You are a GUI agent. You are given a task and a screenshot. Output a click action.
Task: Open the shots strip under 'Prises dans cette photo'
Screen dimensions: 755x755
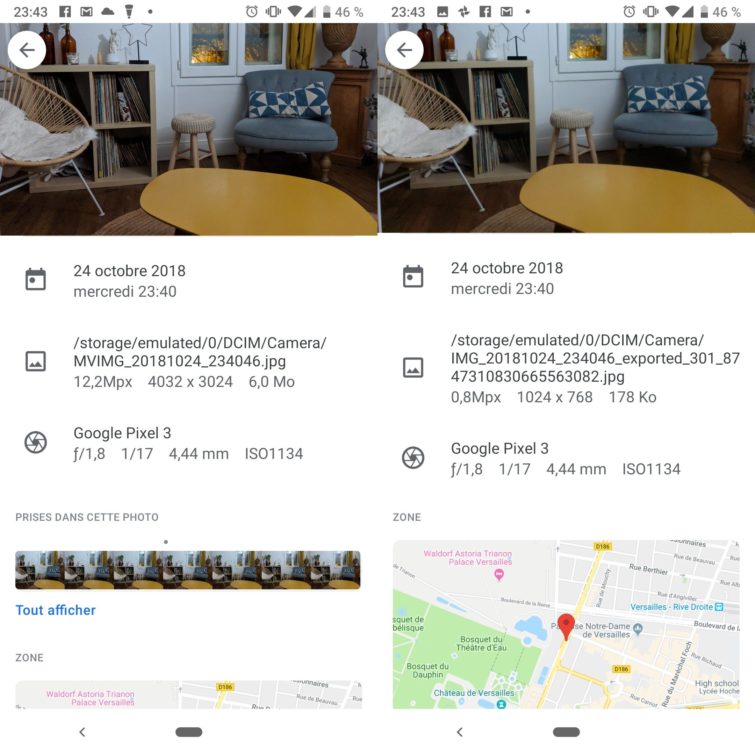(188, 570)
